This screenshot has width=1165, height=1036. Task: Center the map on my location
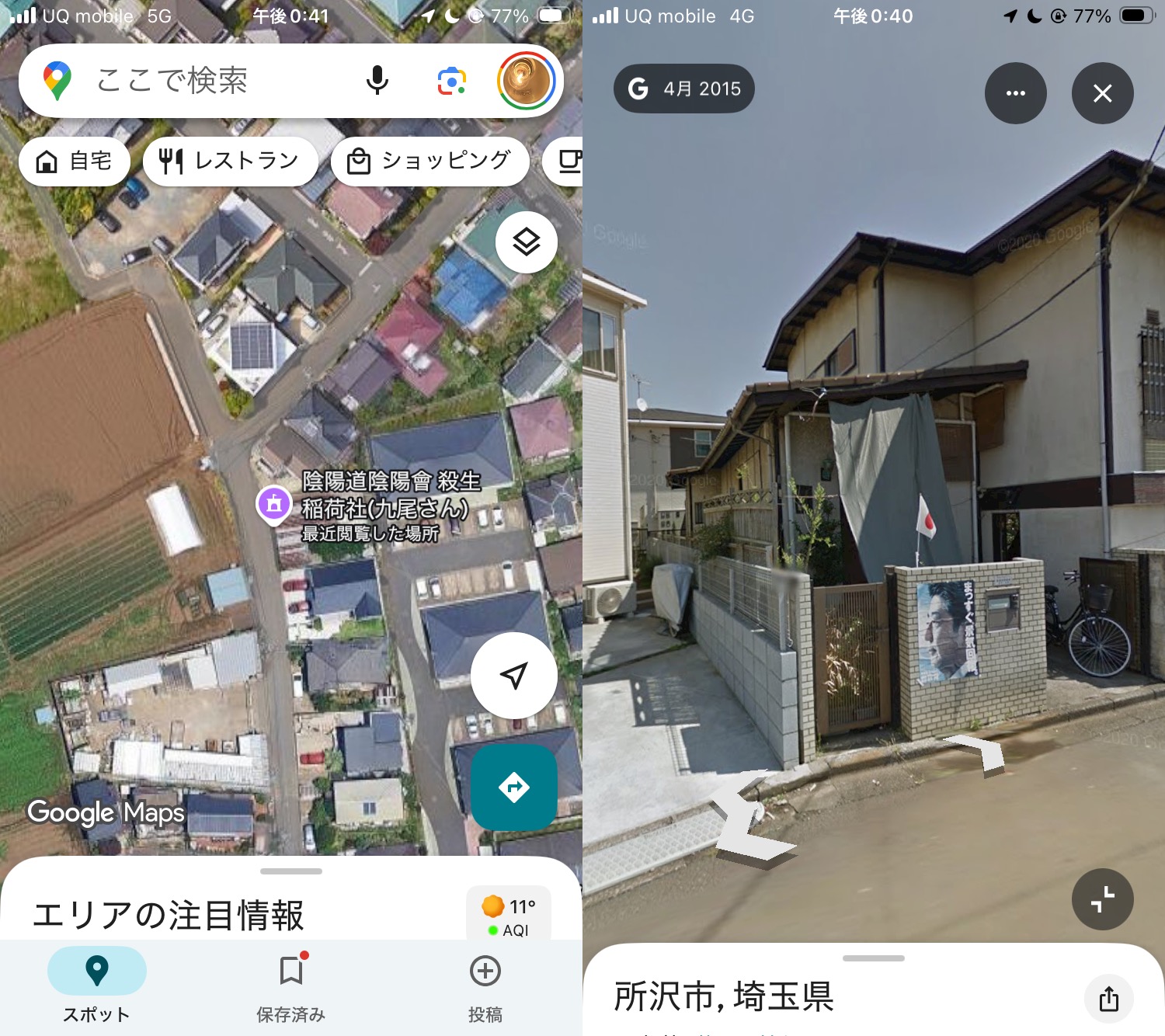(x=513, y=675)
